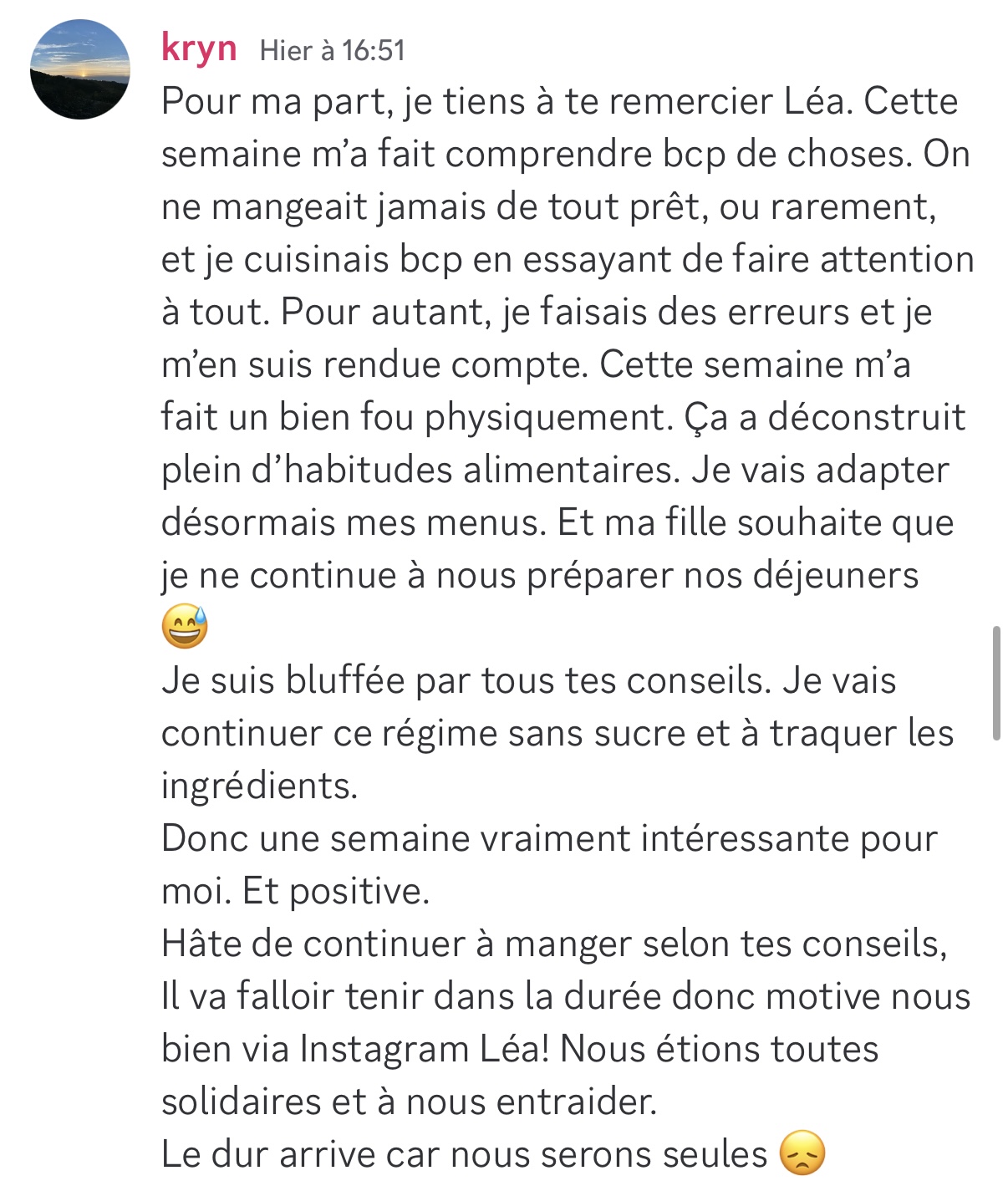Open kryn's profile avatar

pyautogui.click(x=80, y=71)
